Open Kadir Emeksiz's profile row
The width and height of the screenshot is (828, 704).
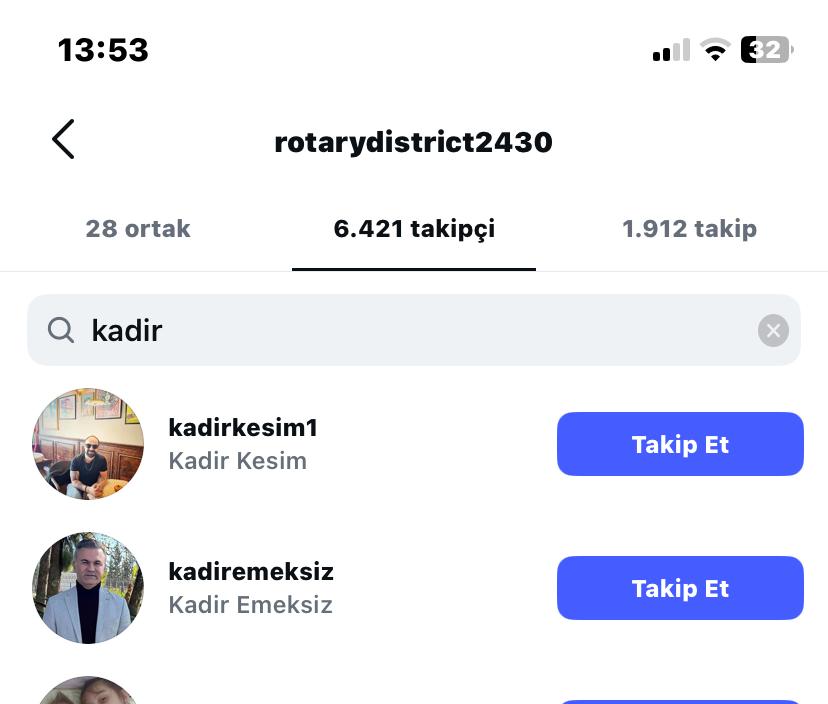(x=250, y=588)
